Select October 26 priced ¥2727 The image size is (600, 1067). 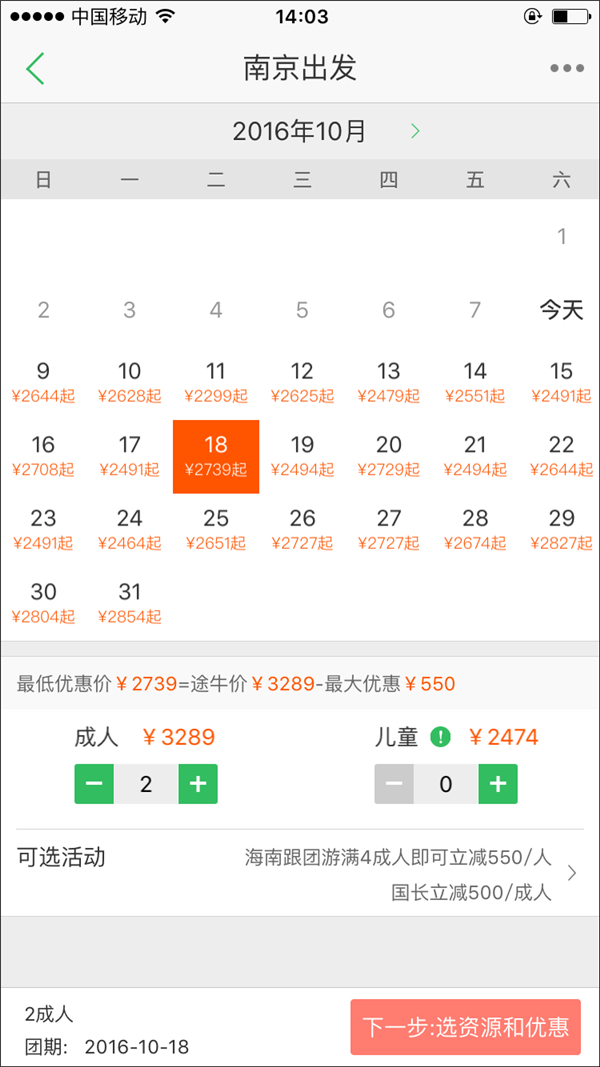point(302,529)
